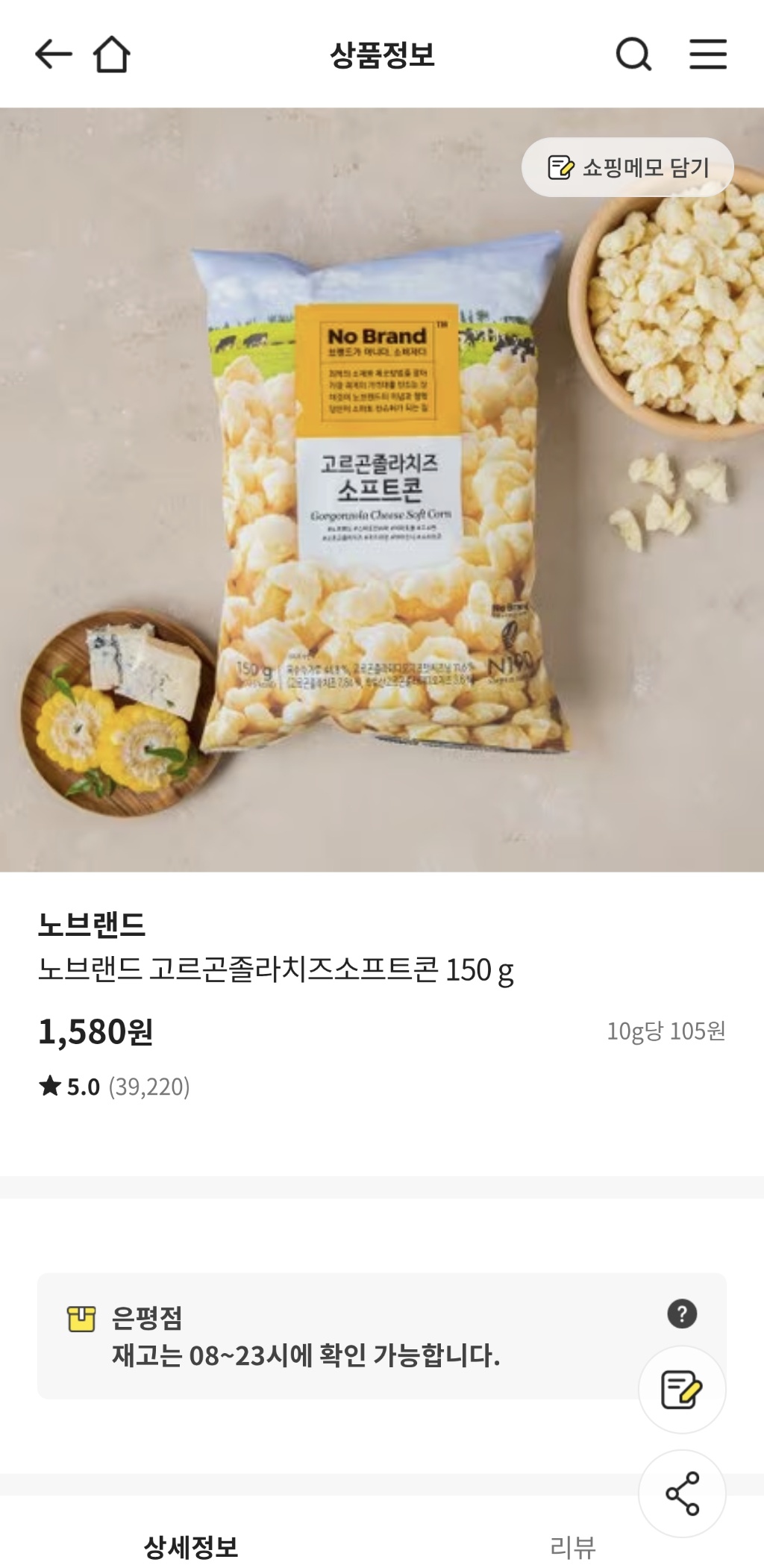Viewport: 764px width, 1568px height.
Task: Open the 5.0 star rating reviews
Action: click(x=114, y=1087)
